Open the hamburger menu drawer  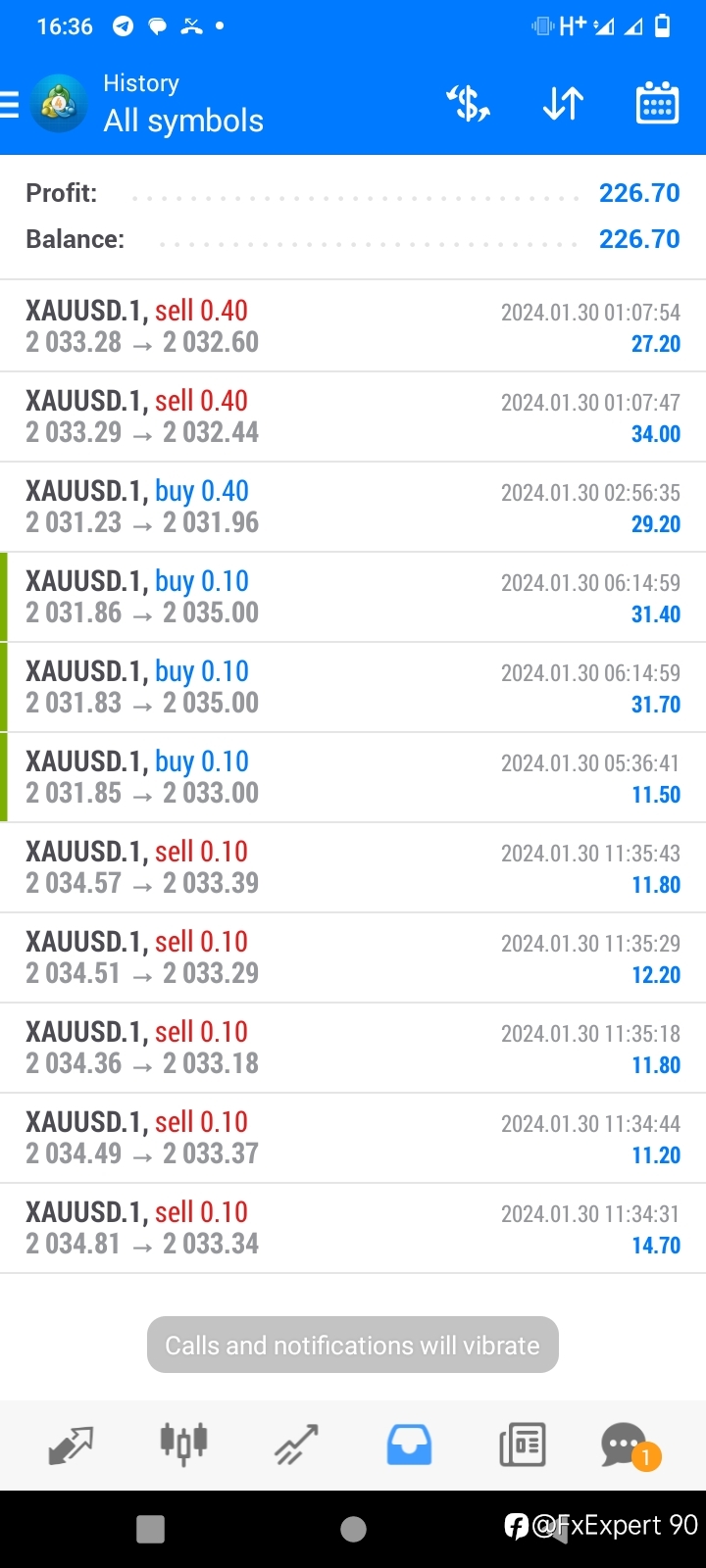[x=10, y=104]
